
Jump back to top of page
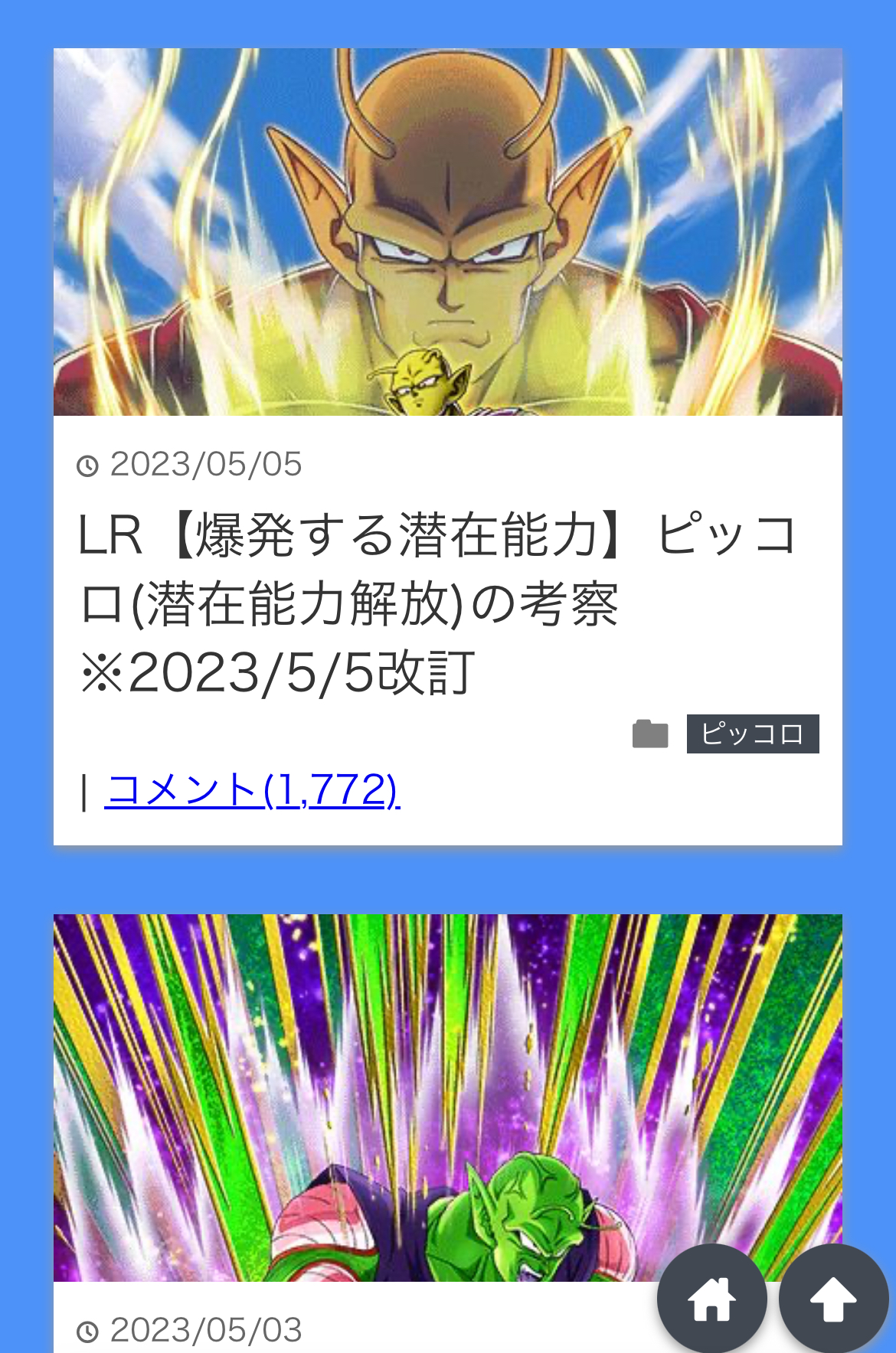click(x=833, y=1299)
